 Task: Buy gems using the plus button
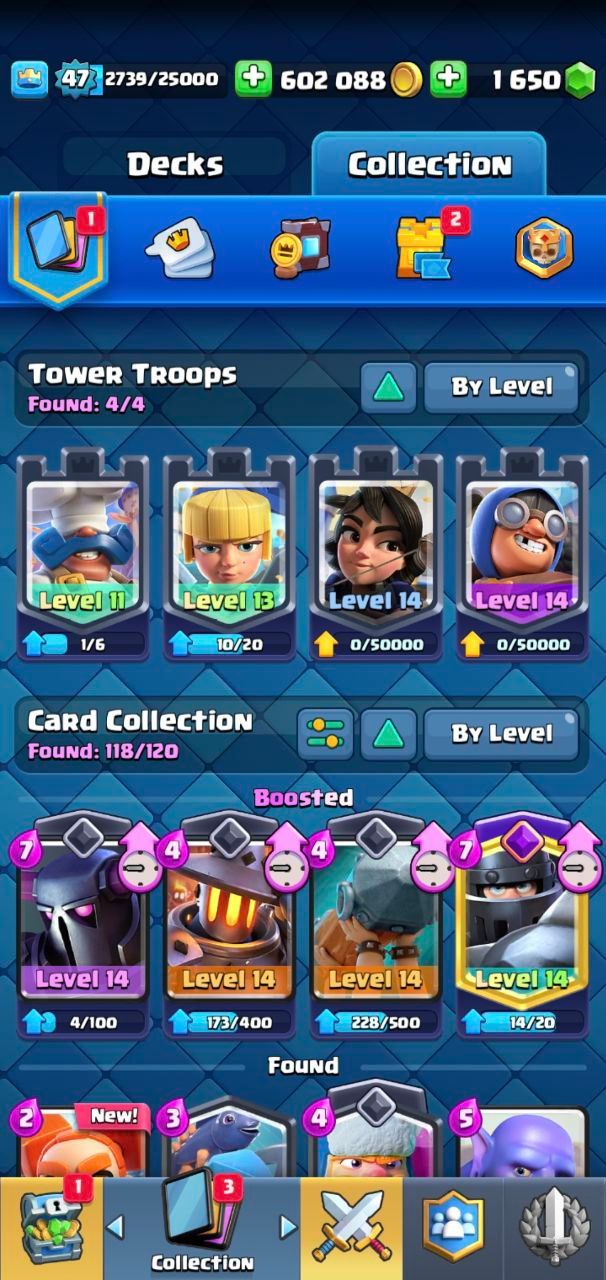449,79
